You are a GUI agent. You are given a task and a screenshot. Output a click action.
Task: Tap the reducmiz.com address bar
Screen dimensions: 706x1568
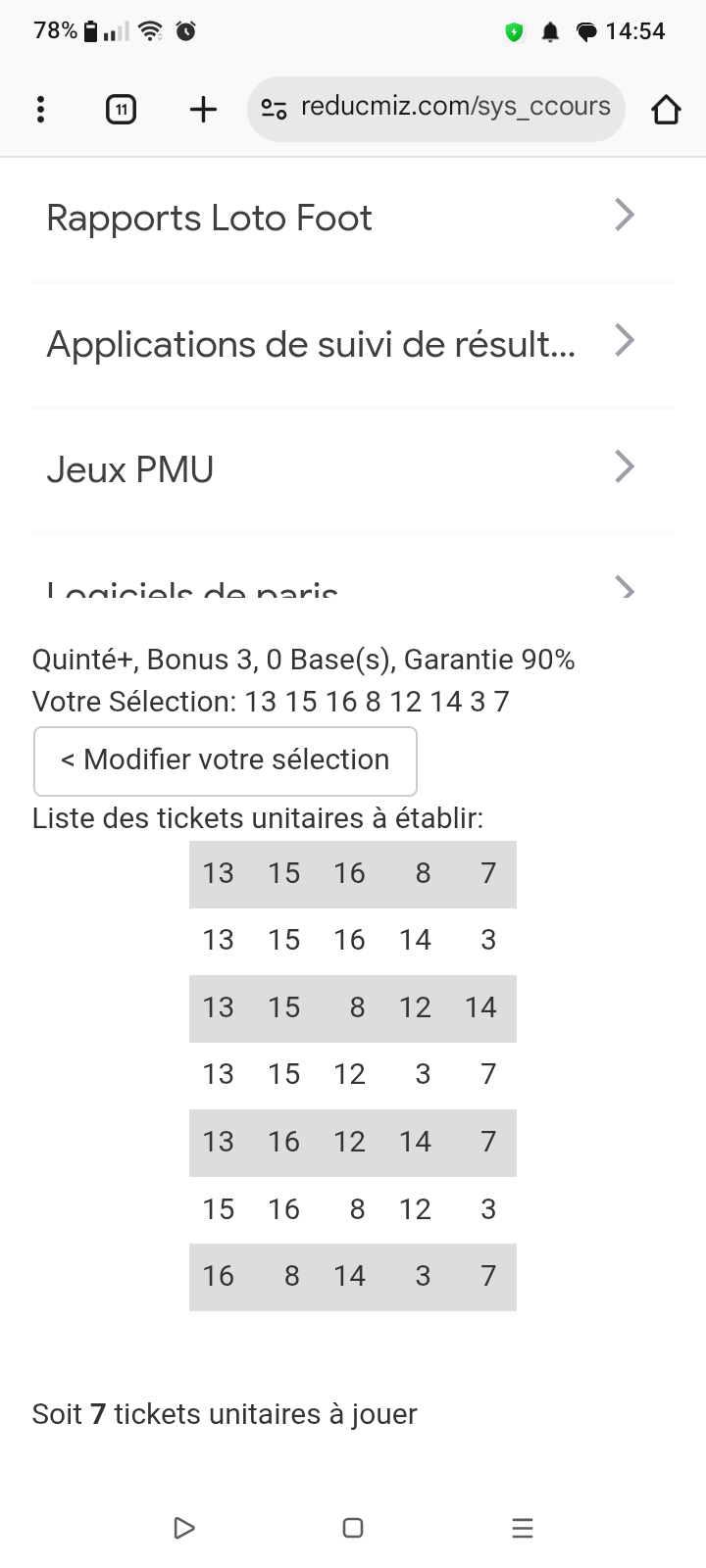coord(436,108)
